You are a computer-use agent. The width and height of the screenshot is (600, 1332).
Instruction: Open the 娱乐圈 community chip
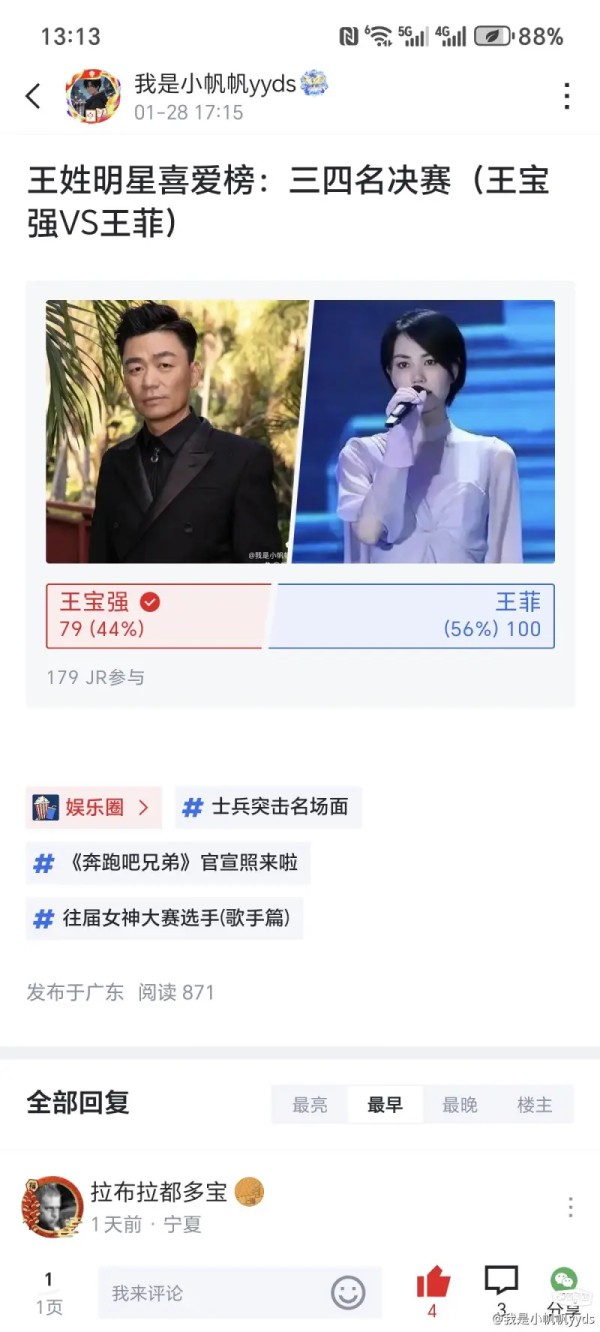[91, 808]
